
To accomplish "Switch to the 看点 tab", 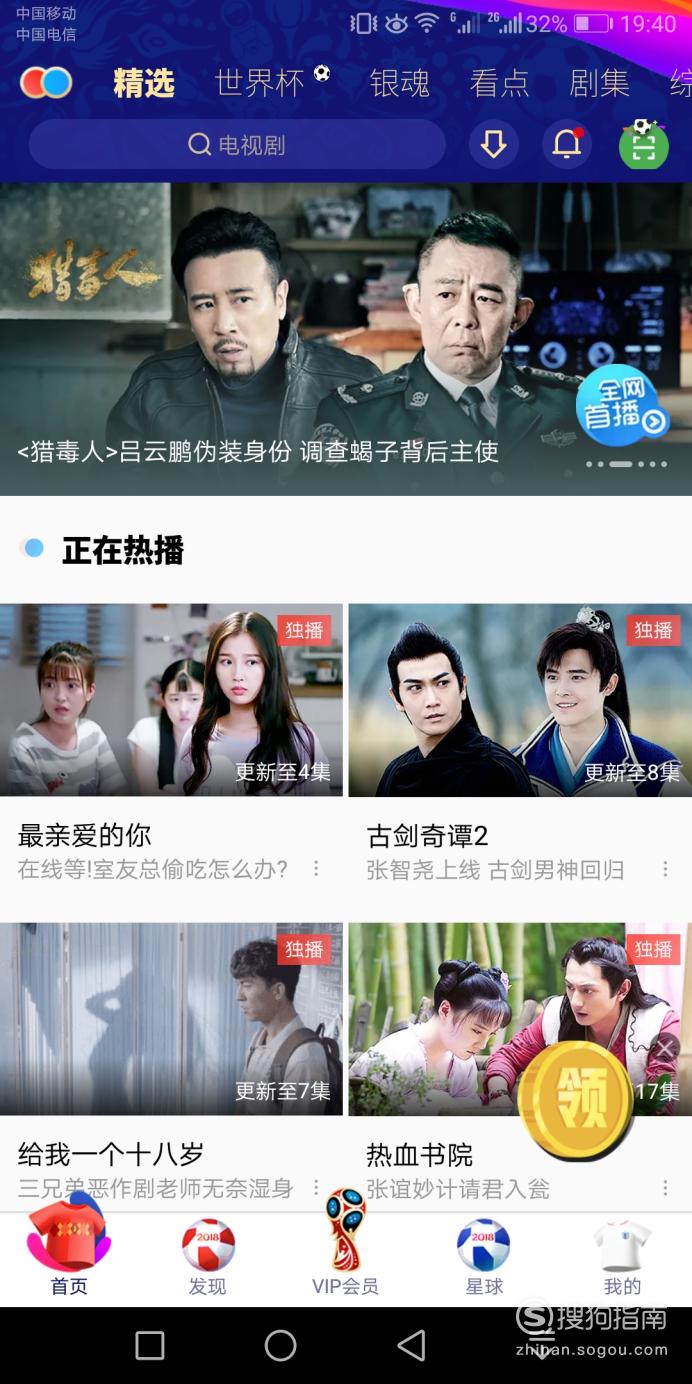I will [x=499, y=83].
